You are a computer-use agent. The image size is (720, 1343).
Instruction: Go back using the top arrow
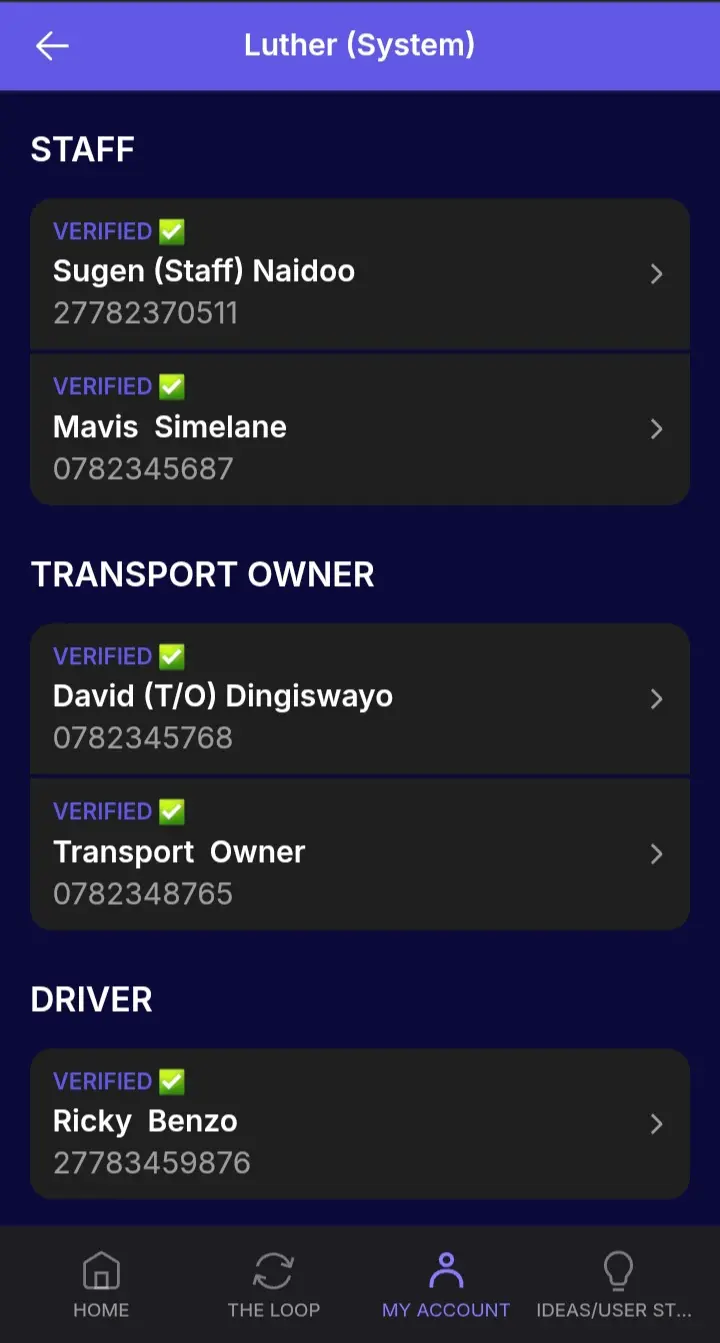click(52, 46)
